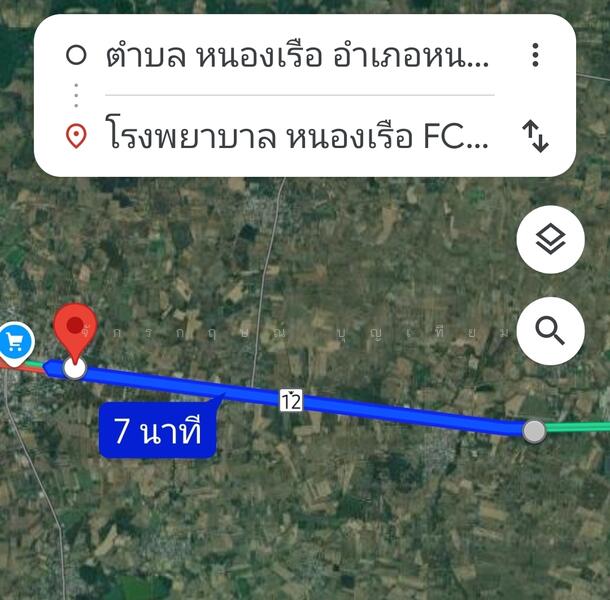Open the three-dot overflow menu
Viewport: 610px width, 600px height.
536,54
